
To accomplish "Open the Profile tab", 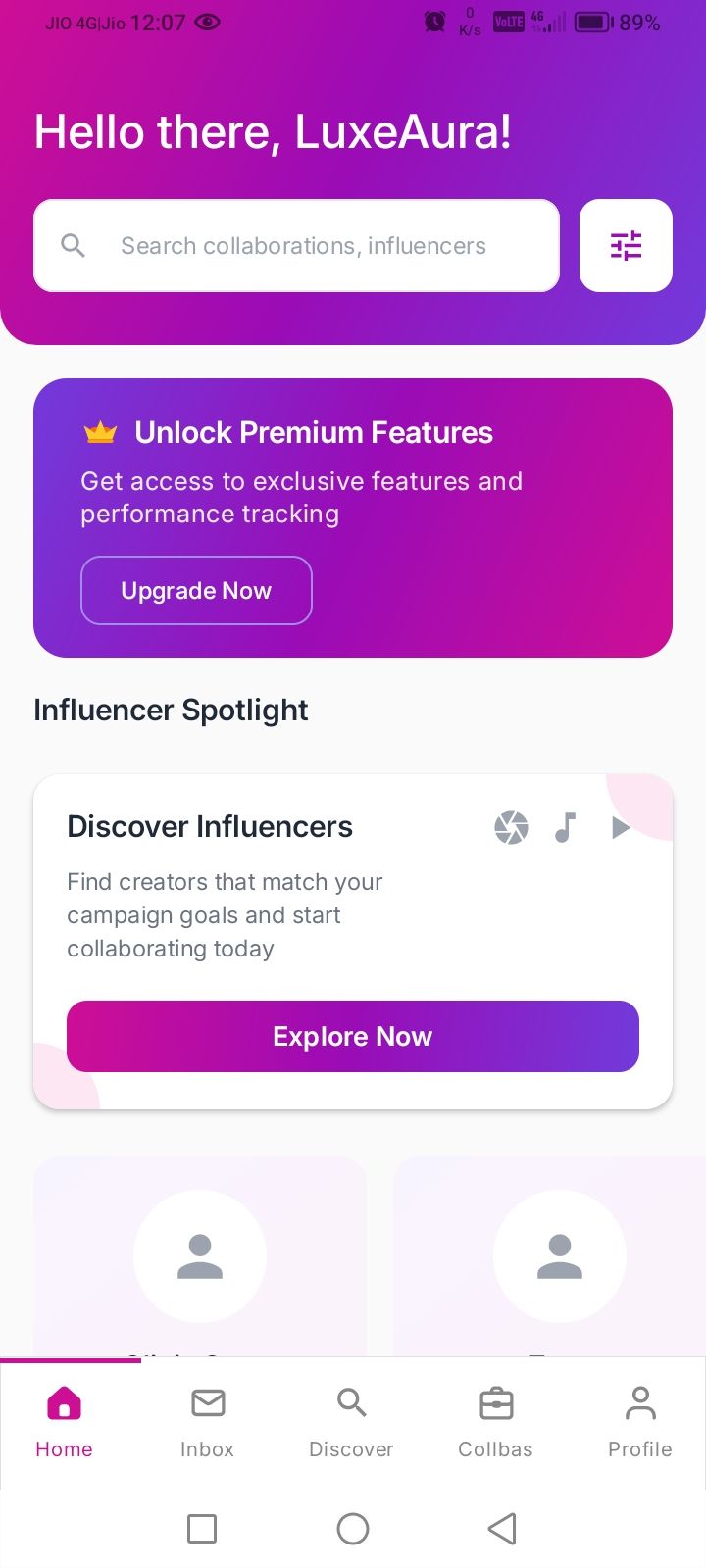I will coord(640,1421).
